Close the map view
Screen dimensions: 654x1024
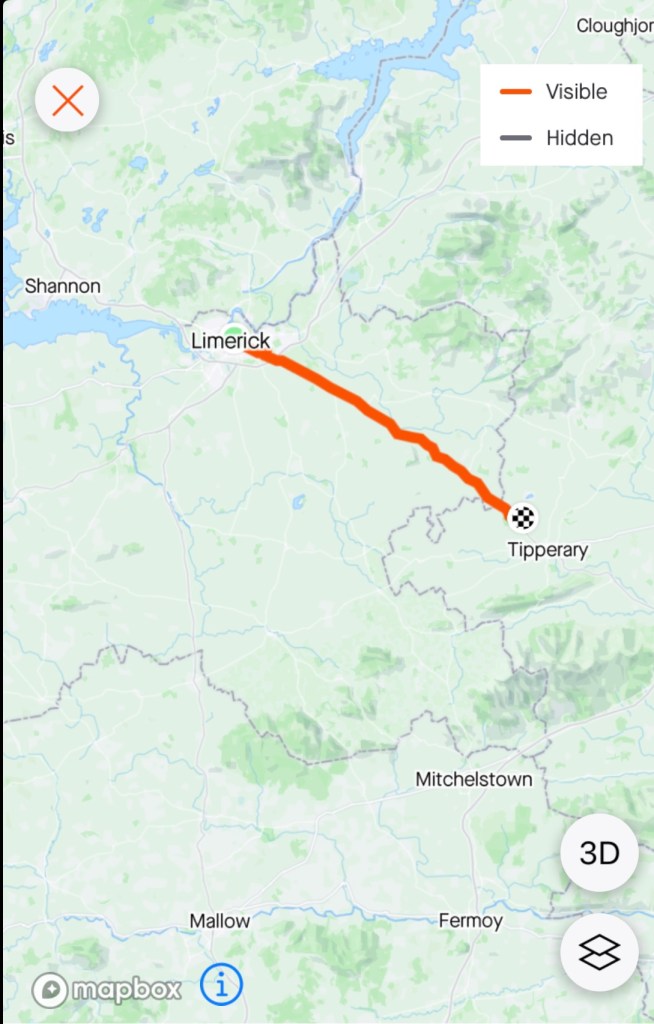point(67,100)
